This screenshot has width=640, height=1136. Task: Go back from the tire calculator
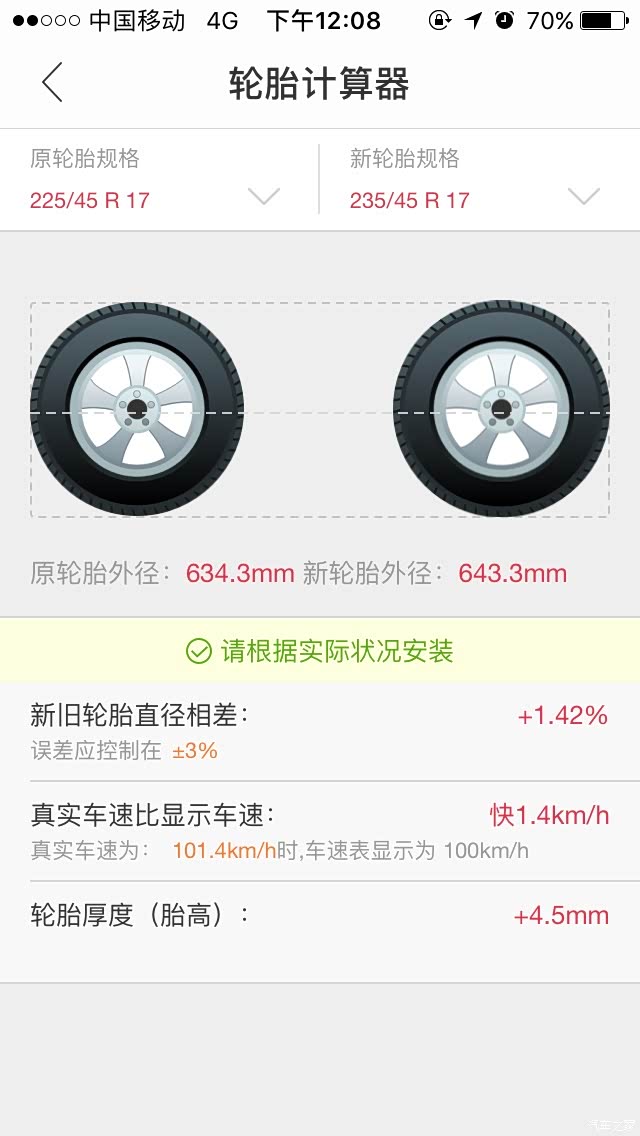pyautogui.click(x=52, y=83)
